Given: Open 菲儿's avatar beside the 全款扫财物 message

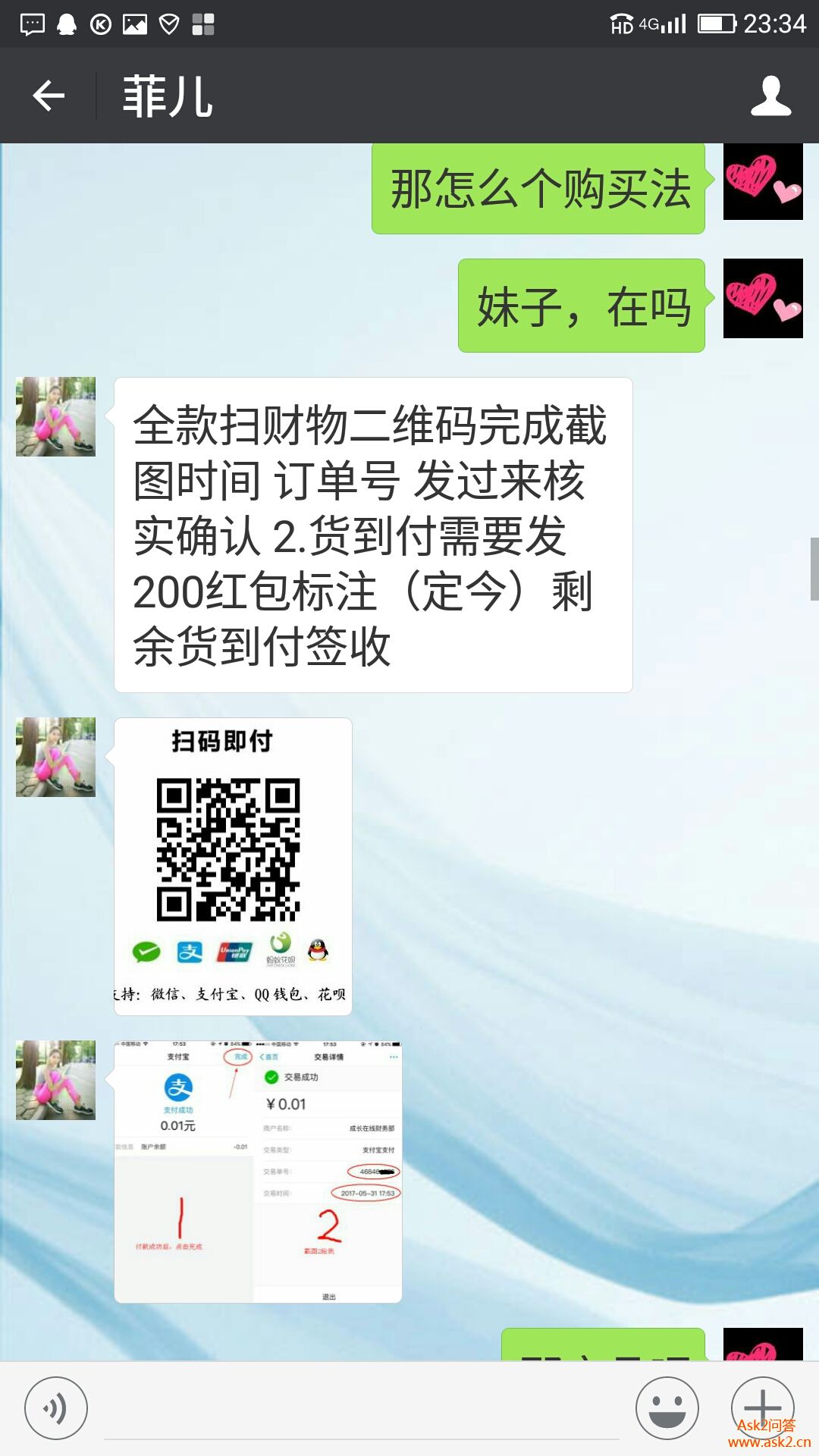Looking at the screenshot, I should click(55, 416).
